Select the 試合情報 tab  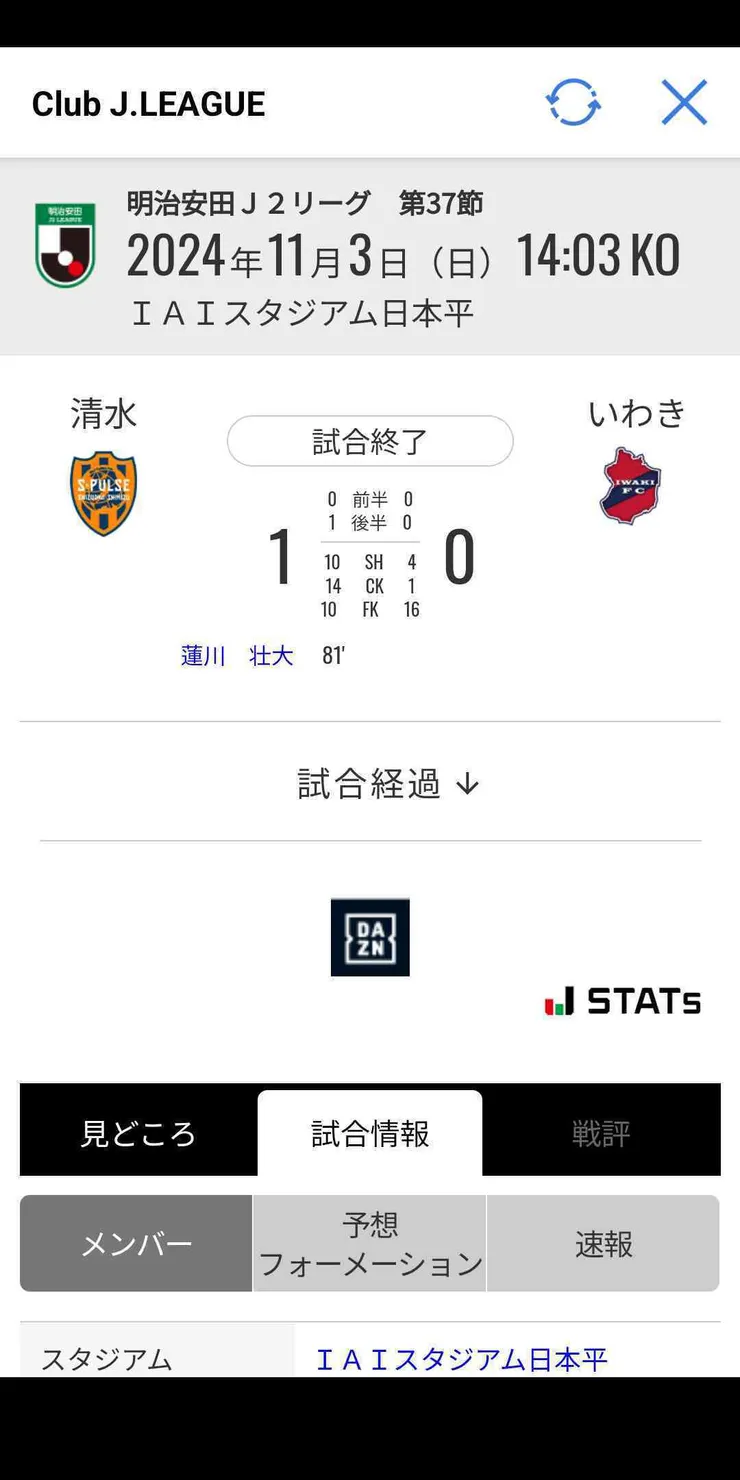(370, 1133)
